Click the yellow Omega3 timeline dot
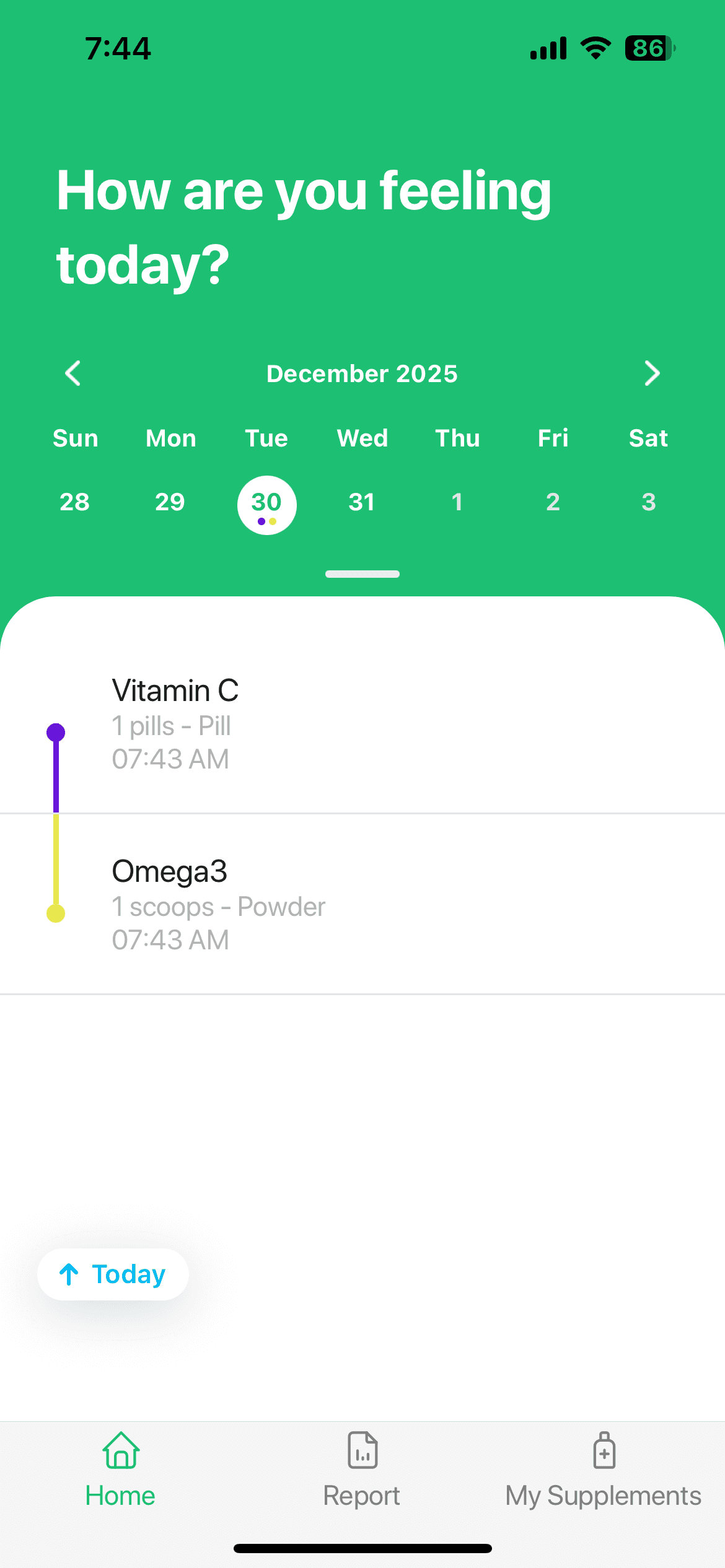 (x=55, y=911)
